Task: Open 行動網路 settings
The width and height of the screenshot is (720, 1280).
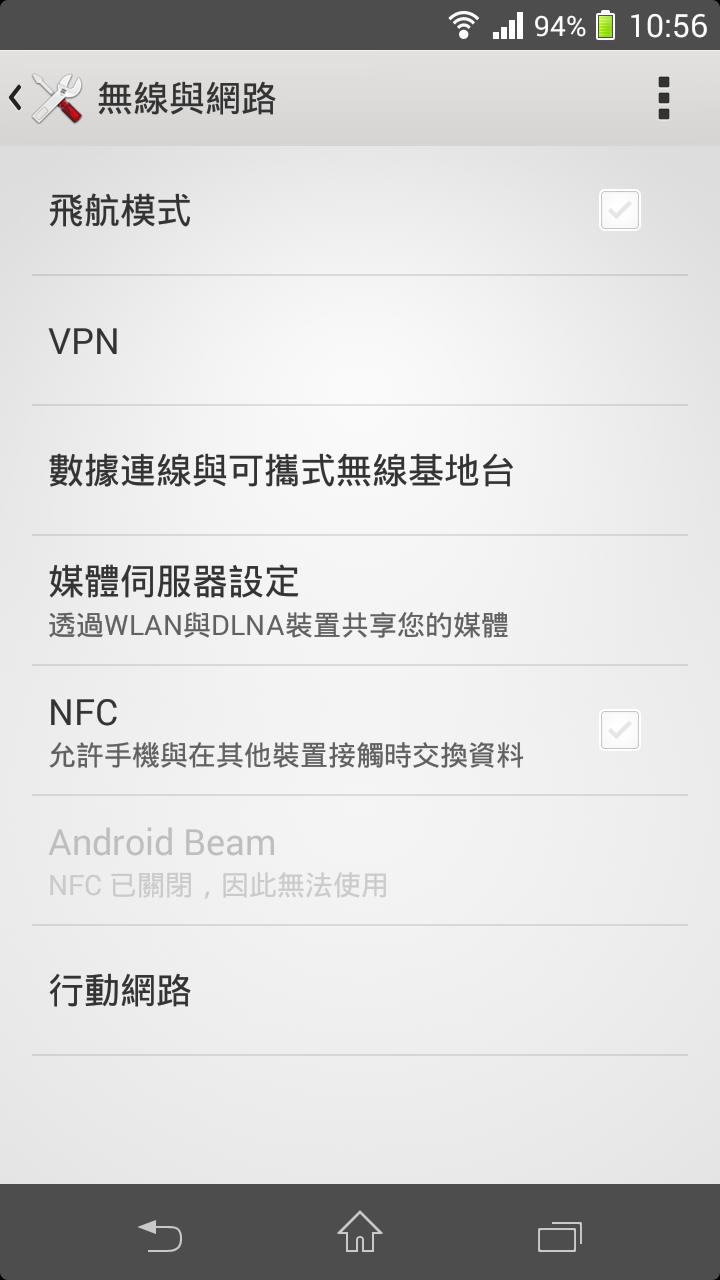Action: coord(360,991)
